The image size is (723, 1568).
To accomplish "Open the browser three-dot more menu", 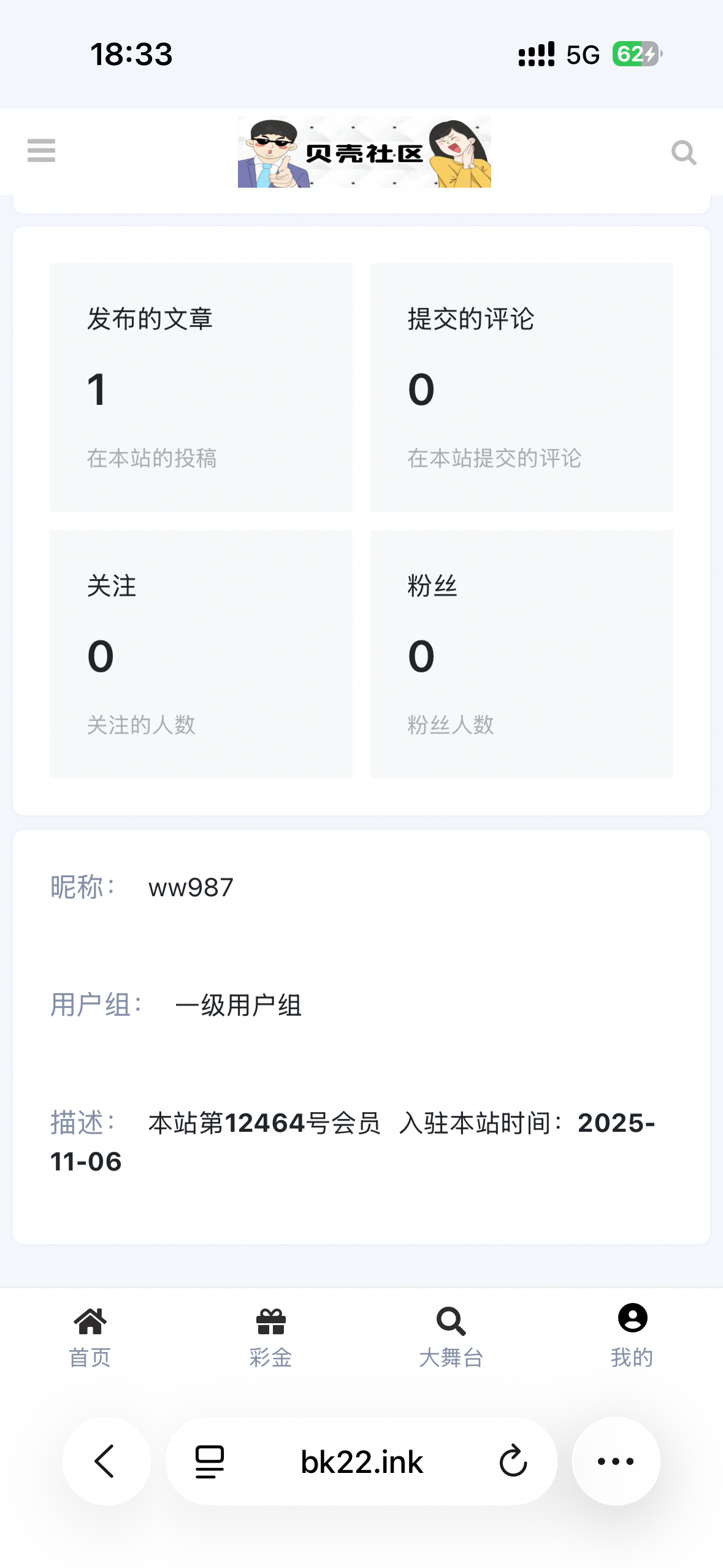I will pyautogui.click(x=616, y=1461).
